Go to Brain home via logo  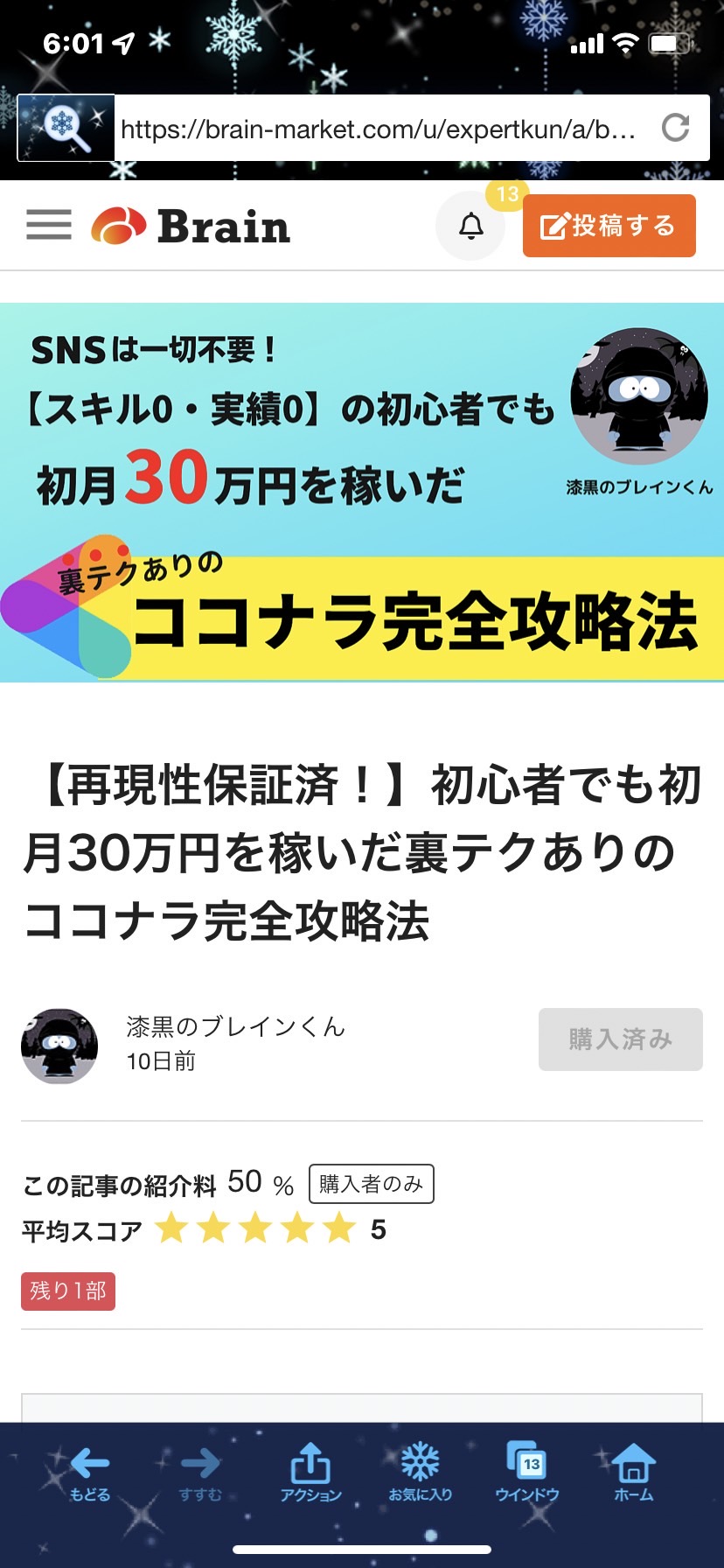tap(191, 226)
